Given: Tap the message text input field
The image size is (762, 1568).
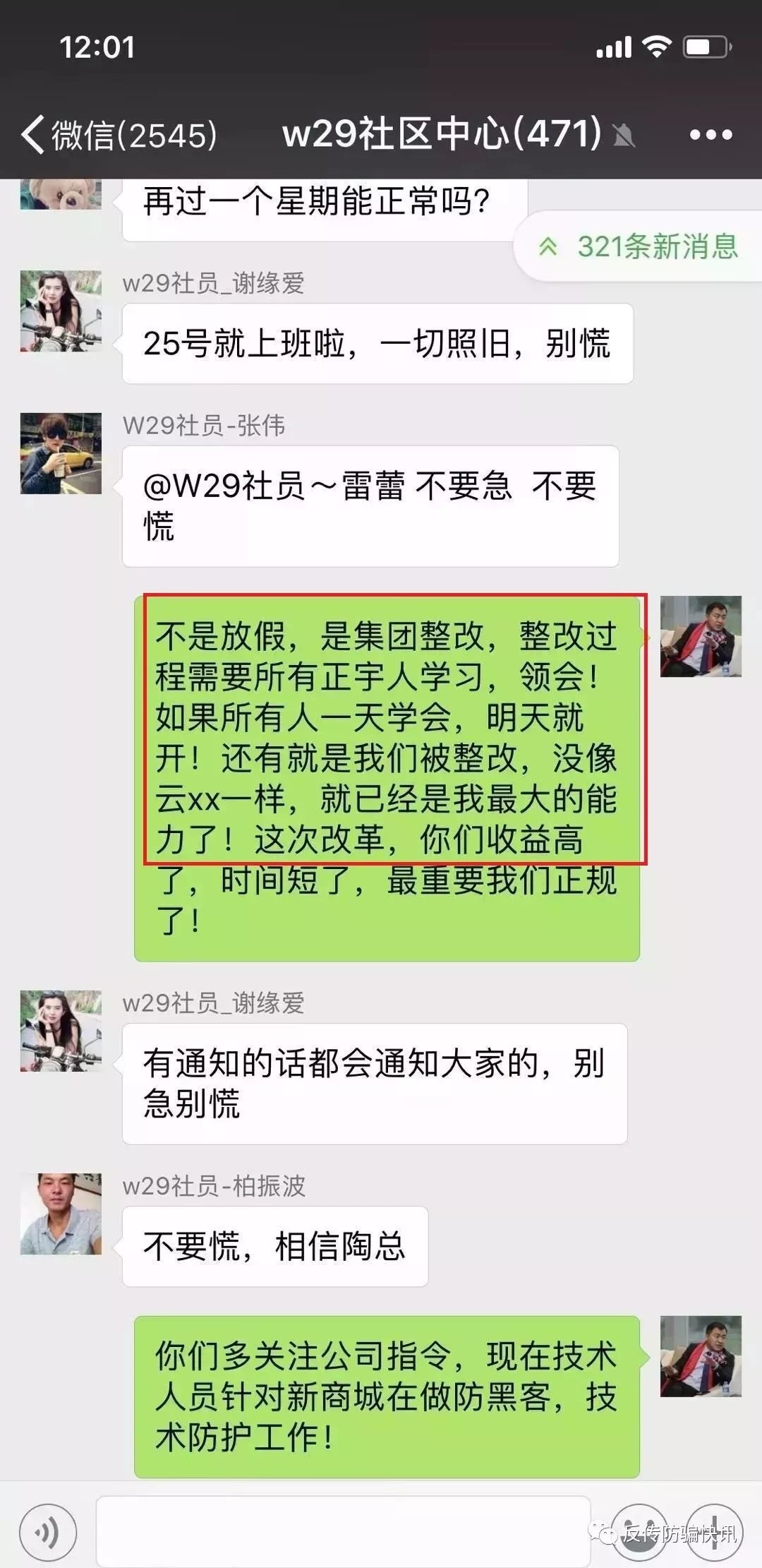Looking at the screenshot, I should point(343,1531).
